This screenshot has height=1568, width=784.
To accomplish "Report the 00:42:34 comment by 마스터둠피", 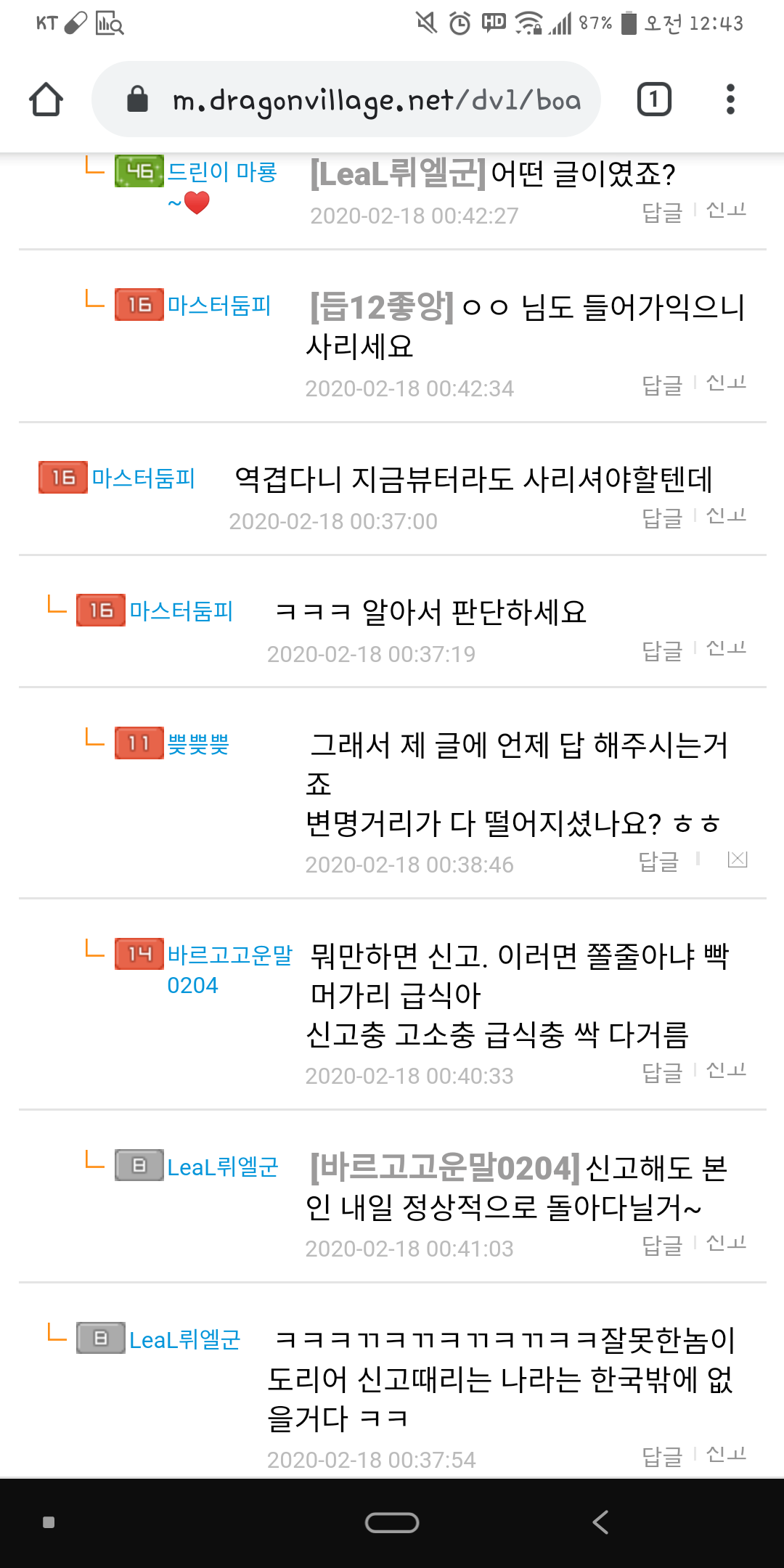I will pos(727,383).
